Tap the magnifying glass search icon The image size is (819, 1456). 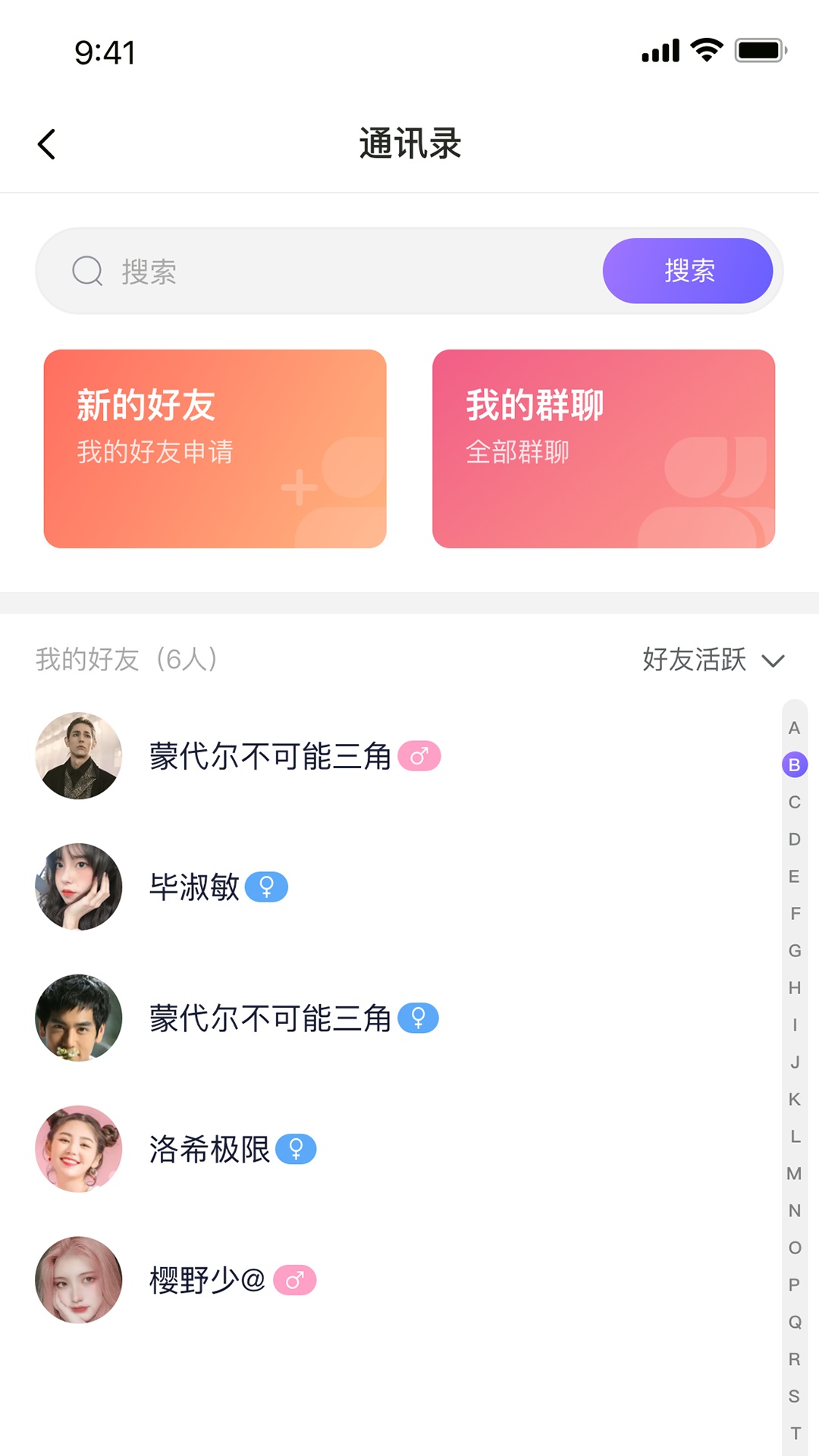coord(87,271)
